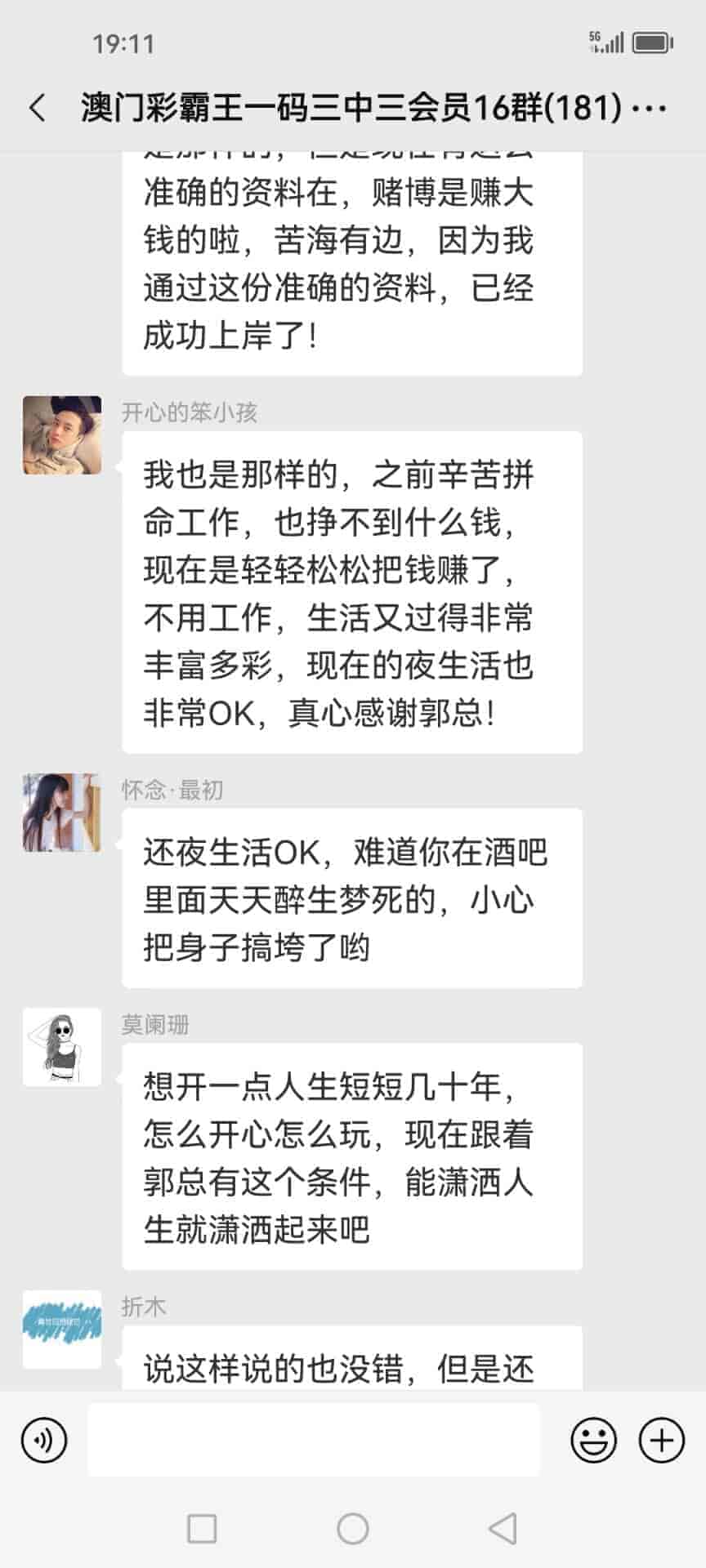View 开心的笨小孩's profile avatar

coord(62,435)
